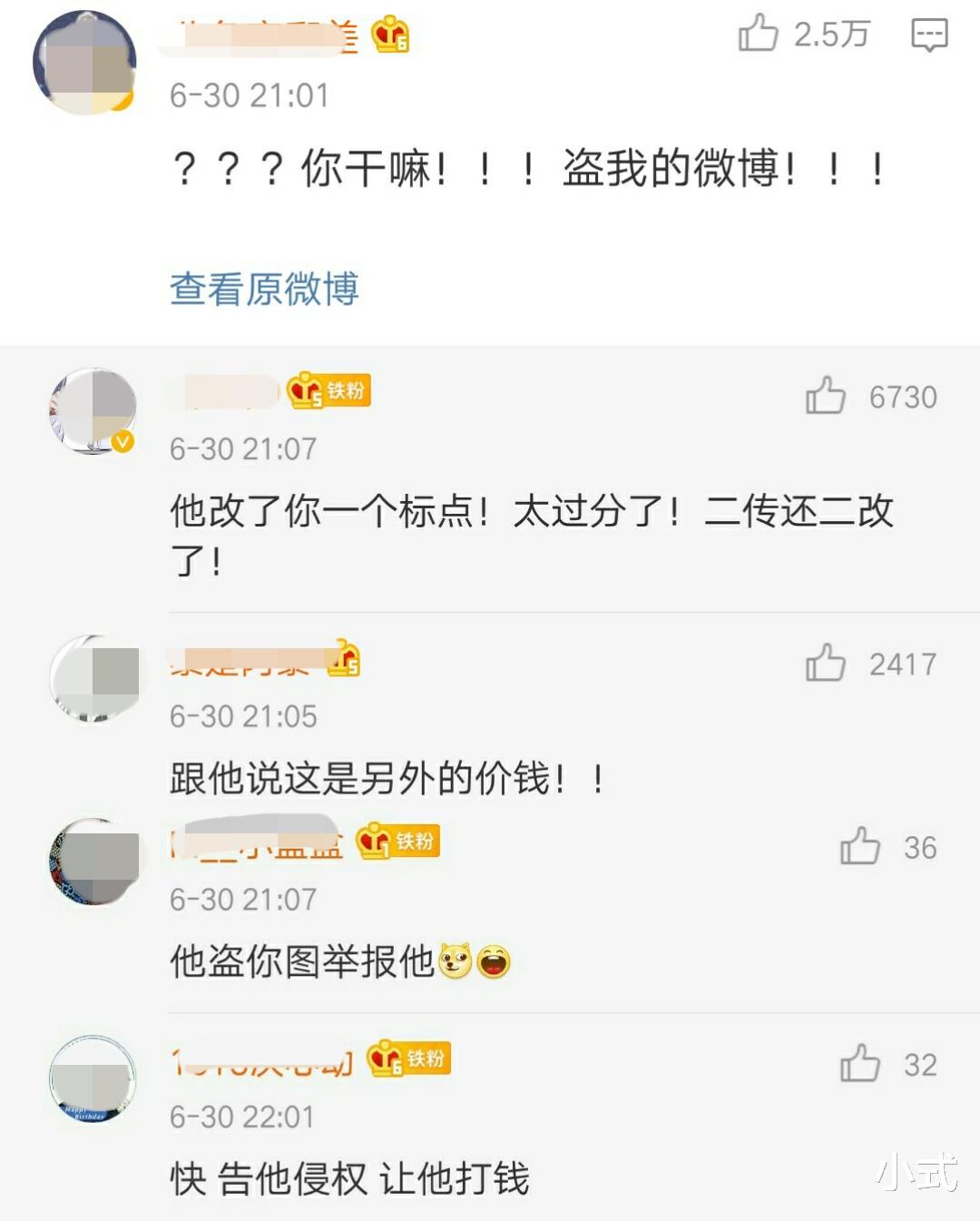Open the 查看原微博 link

(x=266, y=289)
